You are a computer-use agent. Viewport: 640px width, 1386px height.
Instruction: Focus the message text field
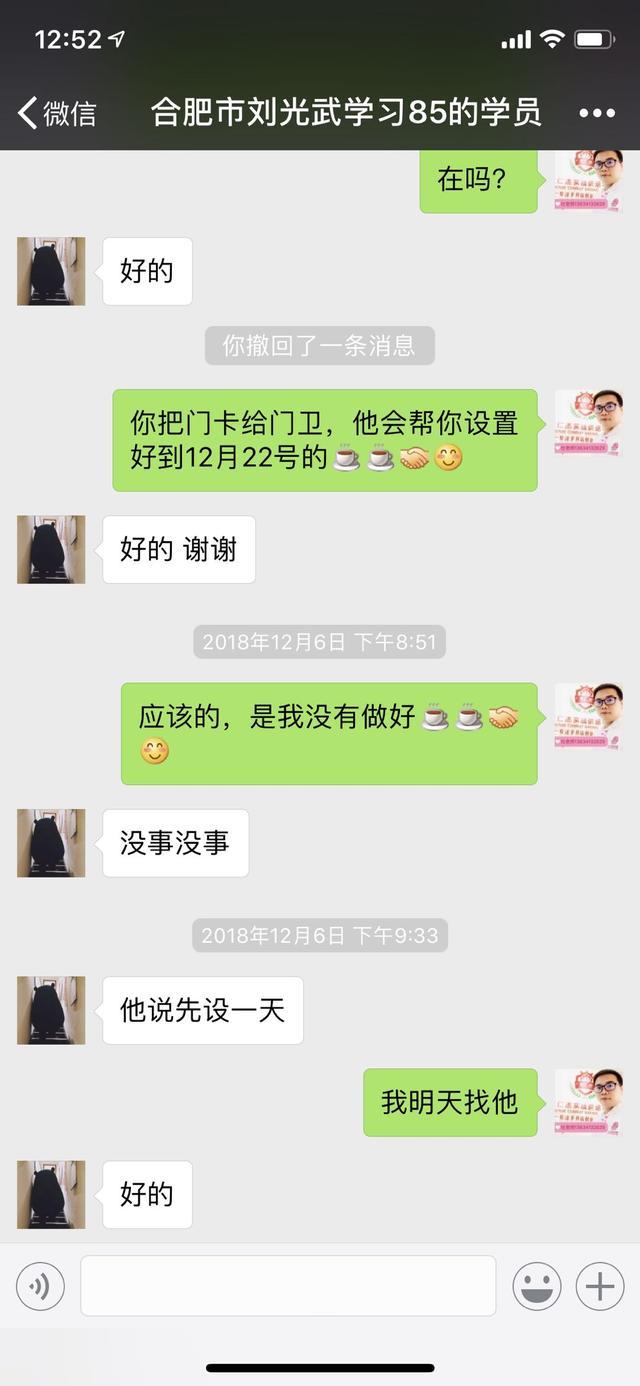[x=288, y=1285]
